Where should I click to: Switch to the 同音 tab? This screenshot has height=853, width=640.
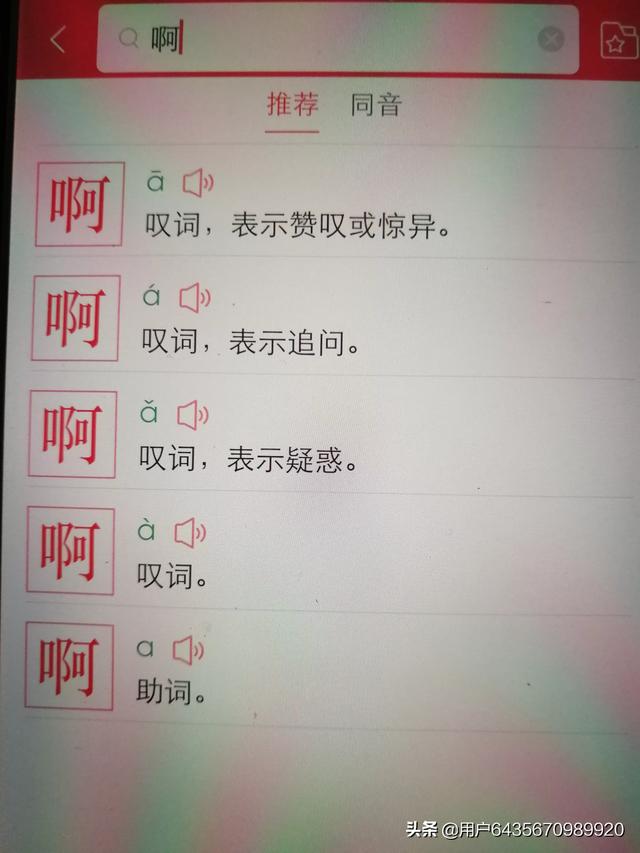point(376,104)
